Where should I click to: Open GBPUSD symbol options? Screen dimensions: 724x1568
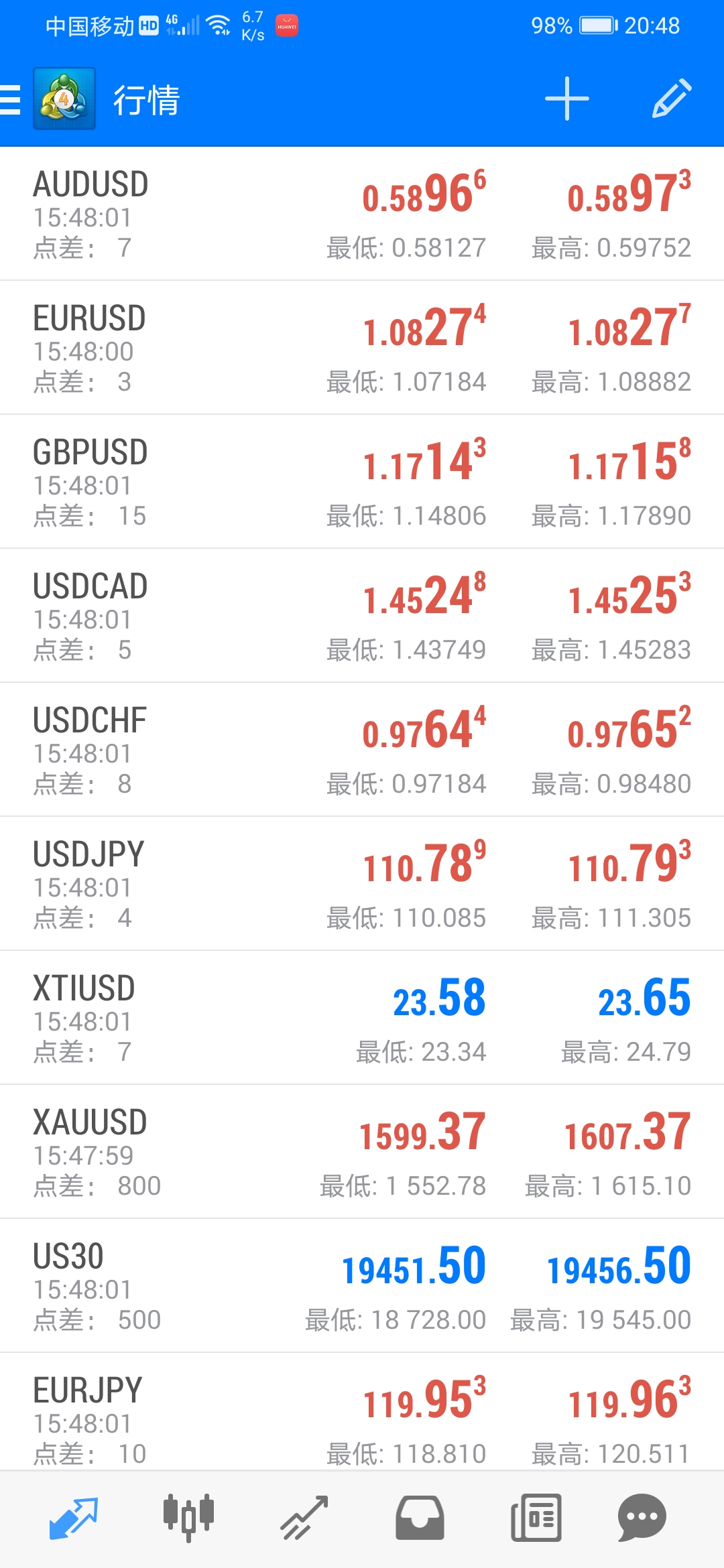pyautogui.click(x=362, y=482)
